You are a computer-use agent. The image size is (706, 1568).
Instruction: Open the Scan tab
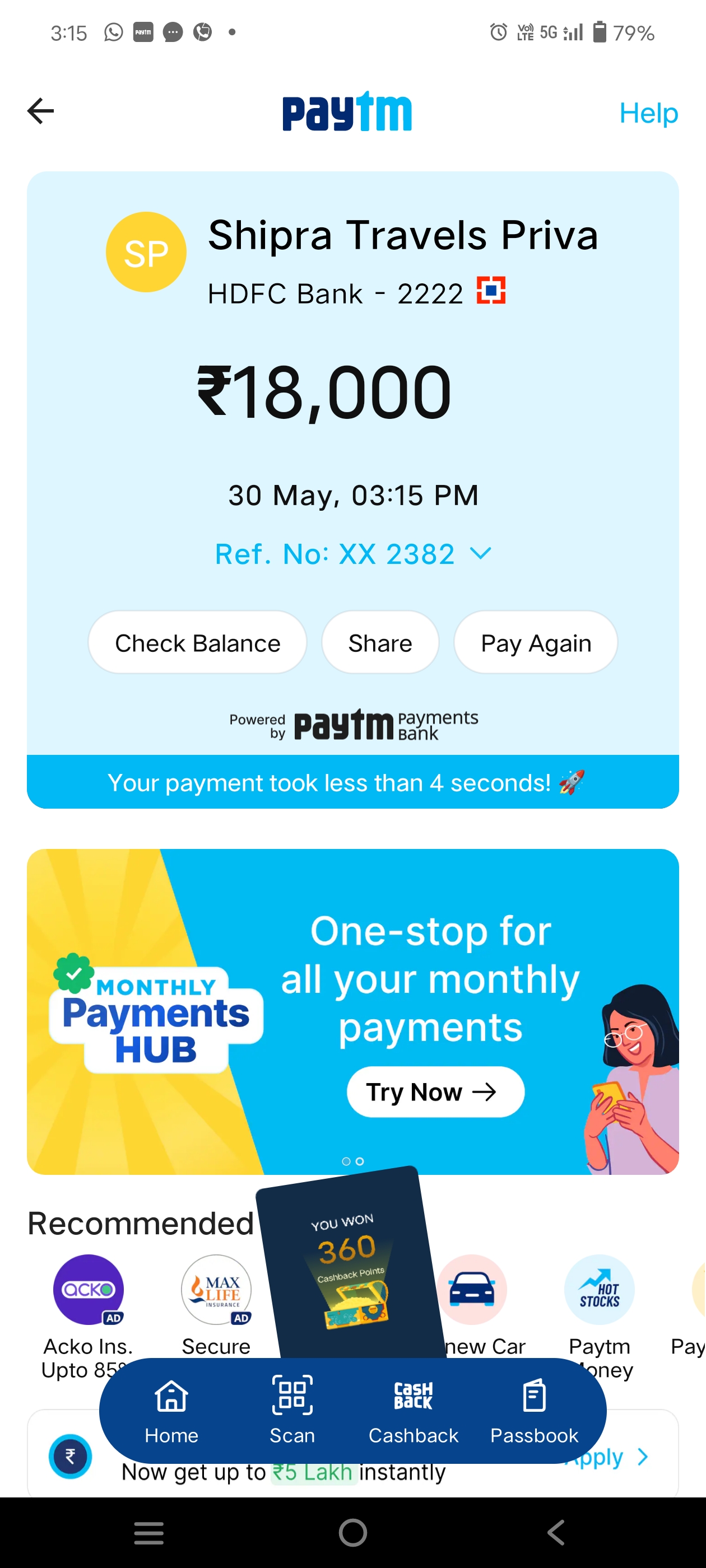coord(292,1410)
